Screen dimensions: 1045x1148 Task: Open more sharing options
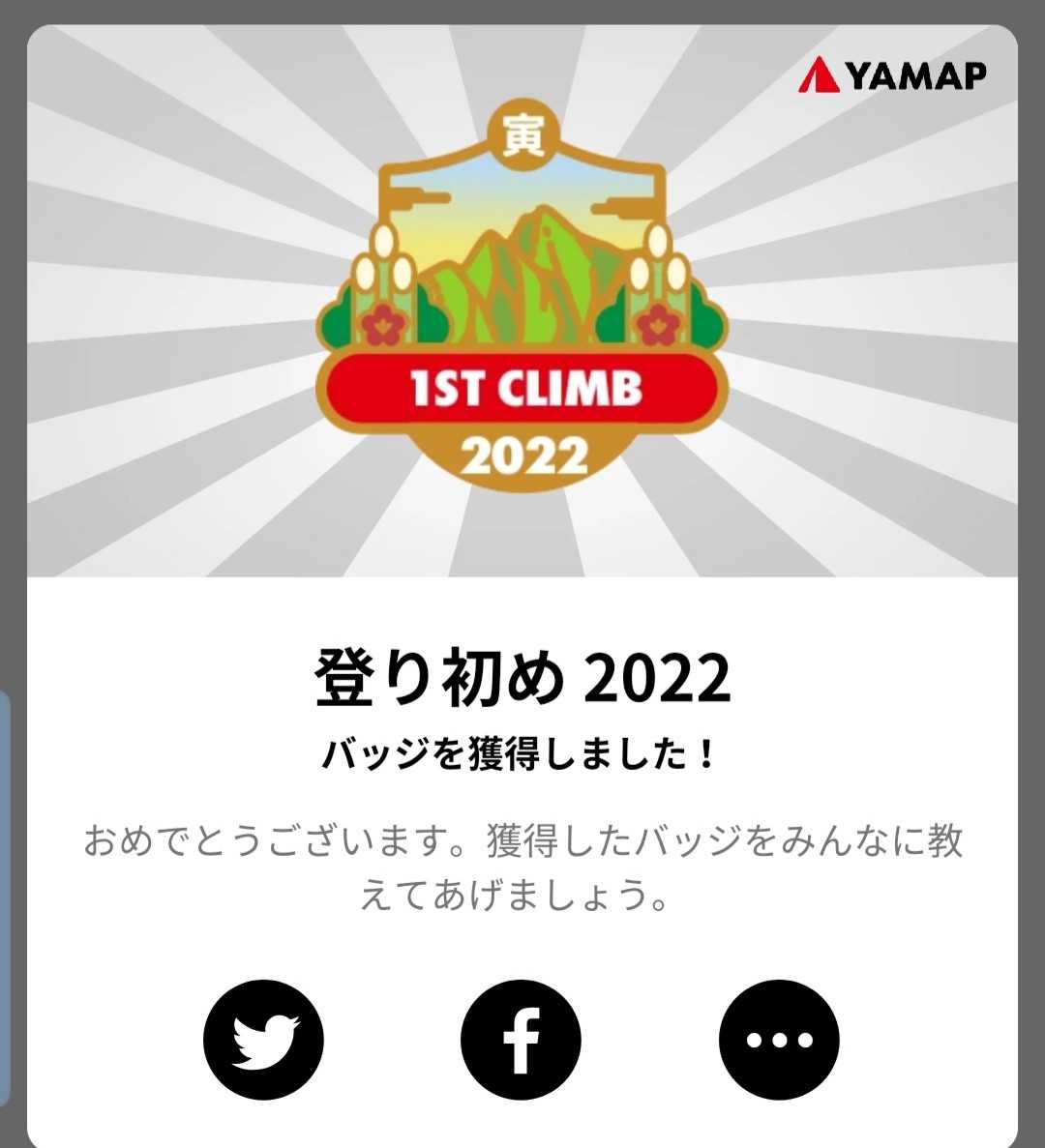779,1040
